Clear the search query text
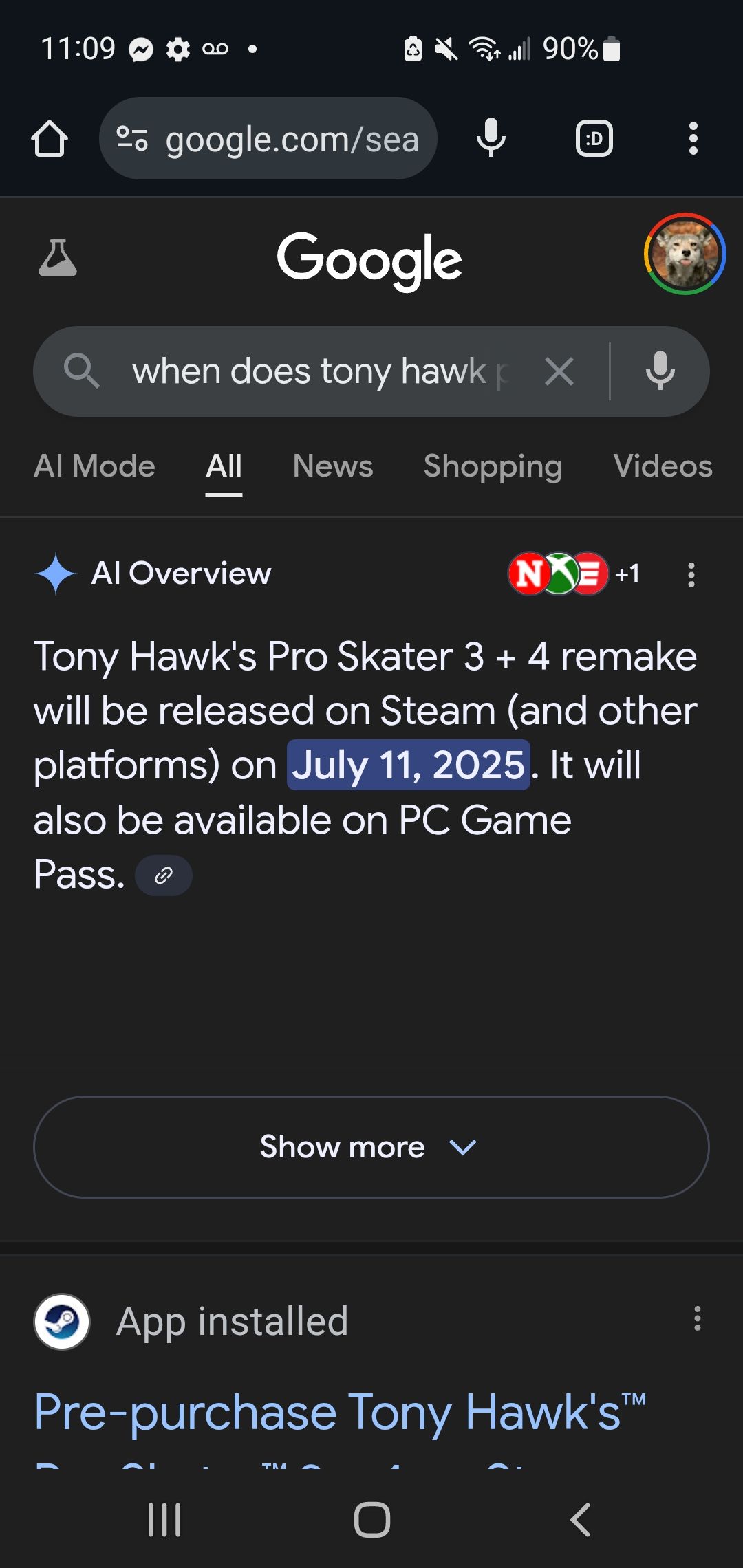 point(559,372)
